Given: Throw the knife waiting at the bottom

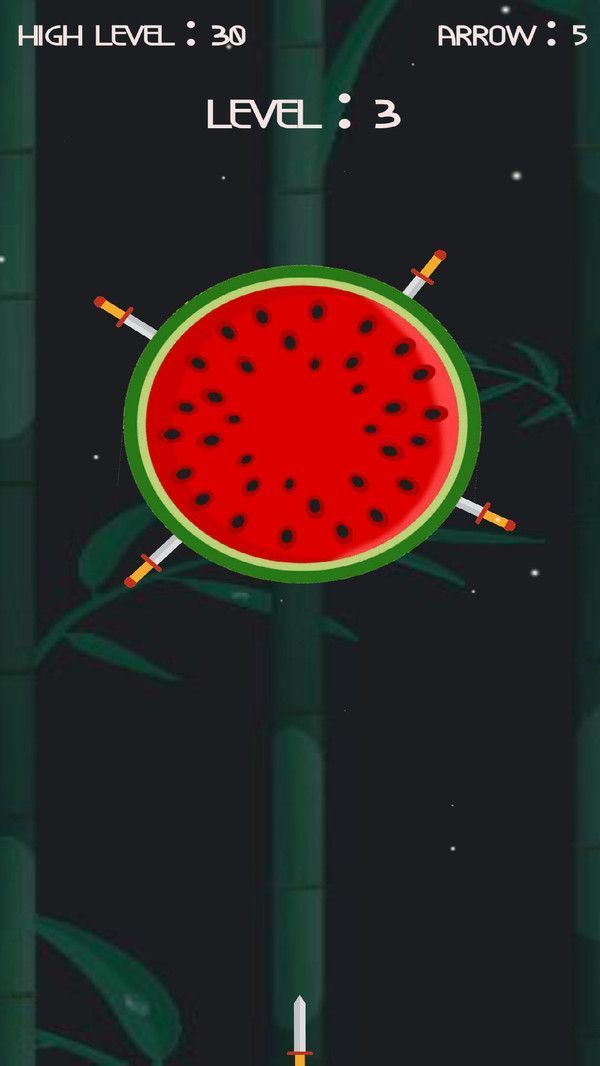Looking at the screenshot, I should (299, 1032).
